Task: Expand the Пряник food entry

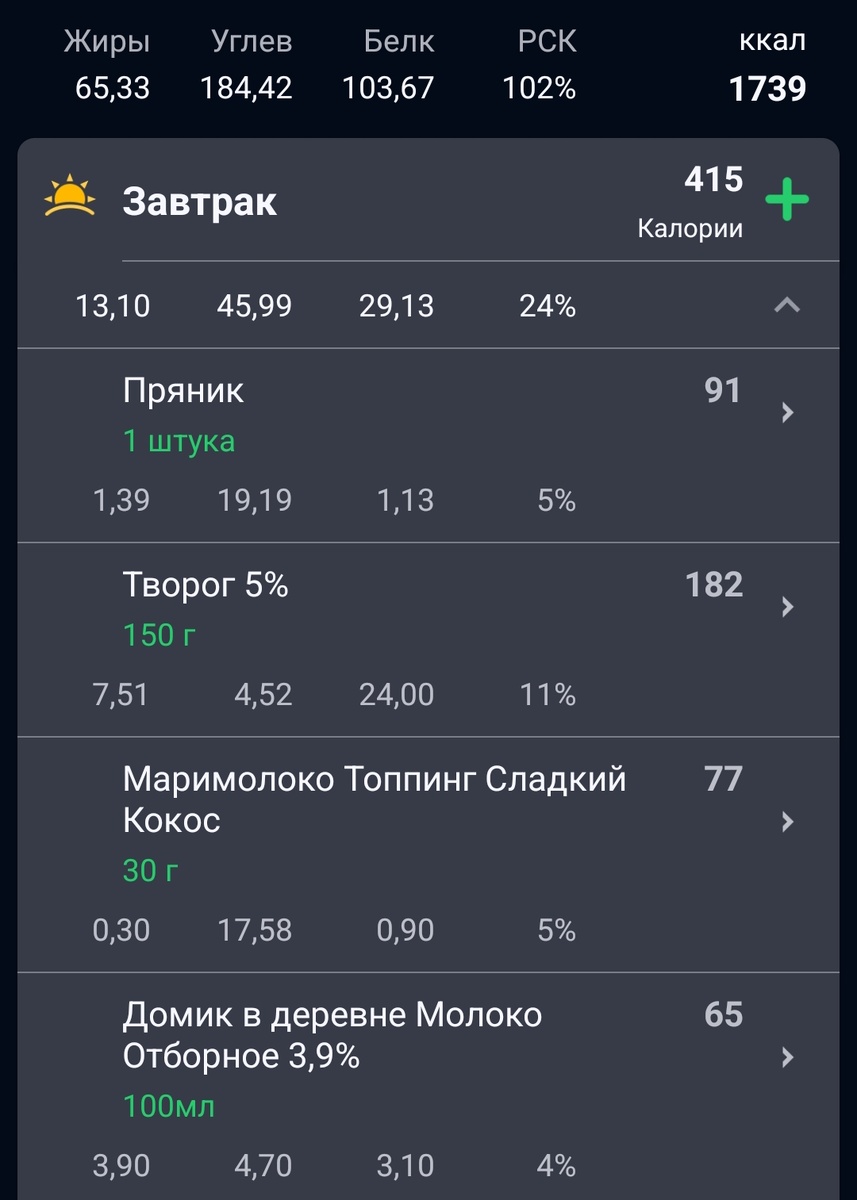Action: pos(183,390)
